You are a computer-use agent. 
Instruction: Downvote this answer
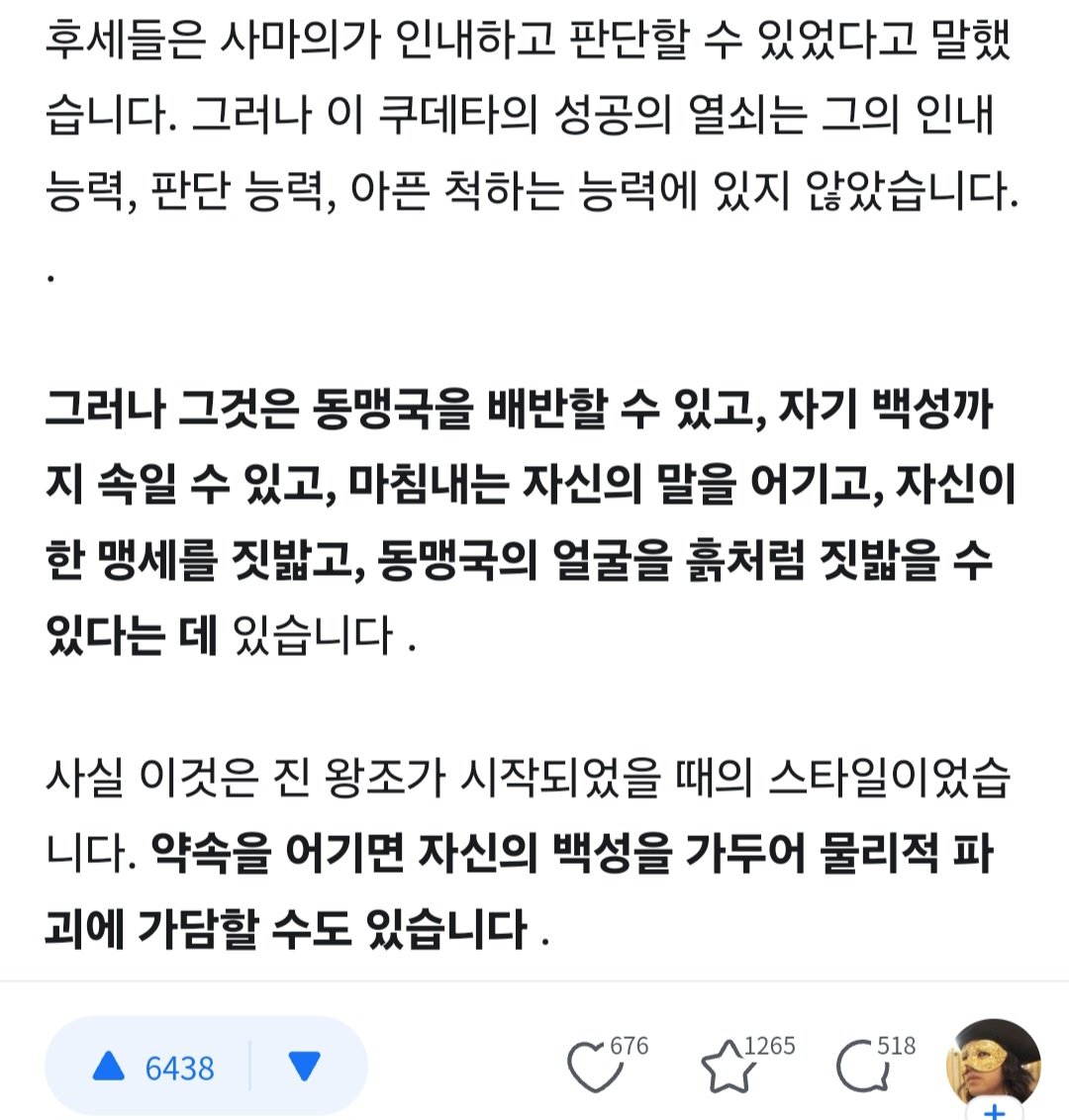[x=305, y=1067]
